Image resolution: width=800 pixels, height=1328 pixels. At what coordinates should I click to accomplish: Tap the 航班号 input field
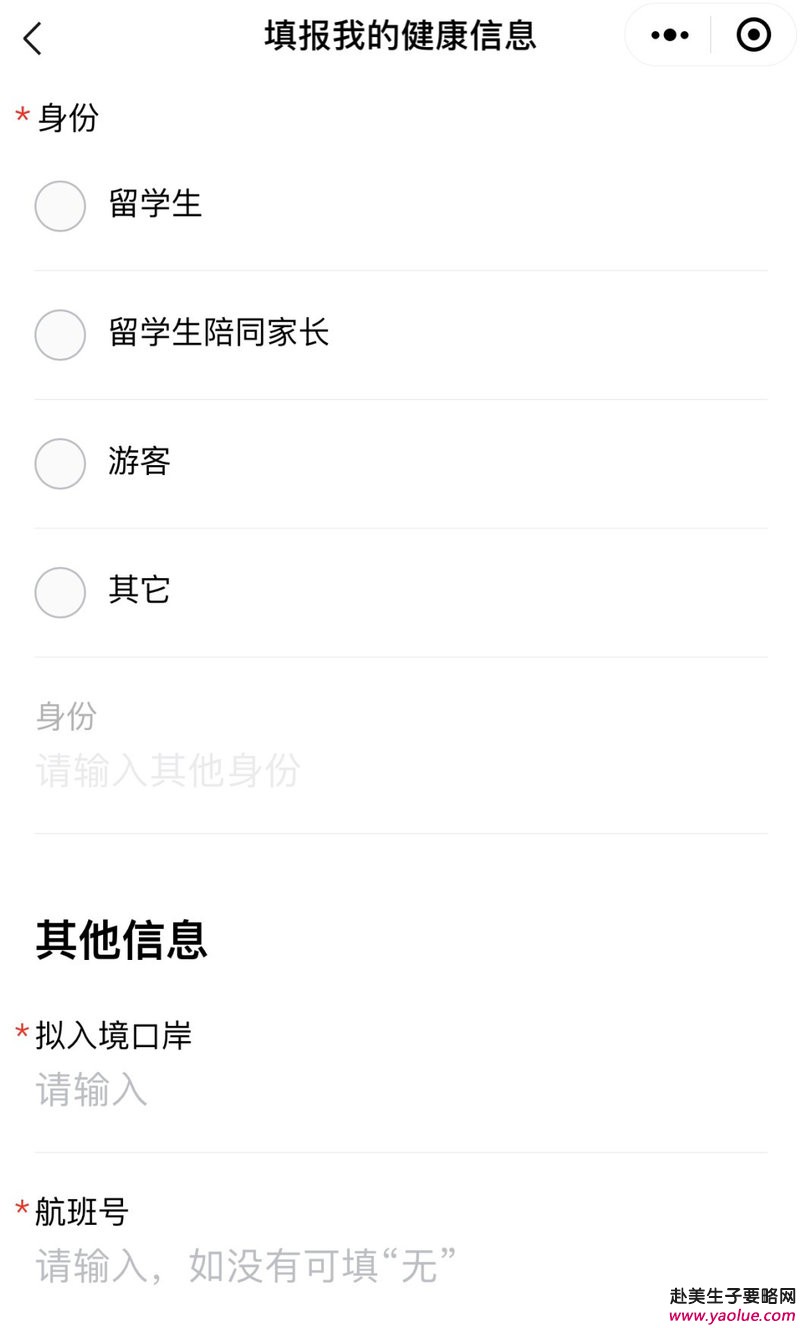pyautogui.click(x=401, y=1266)
